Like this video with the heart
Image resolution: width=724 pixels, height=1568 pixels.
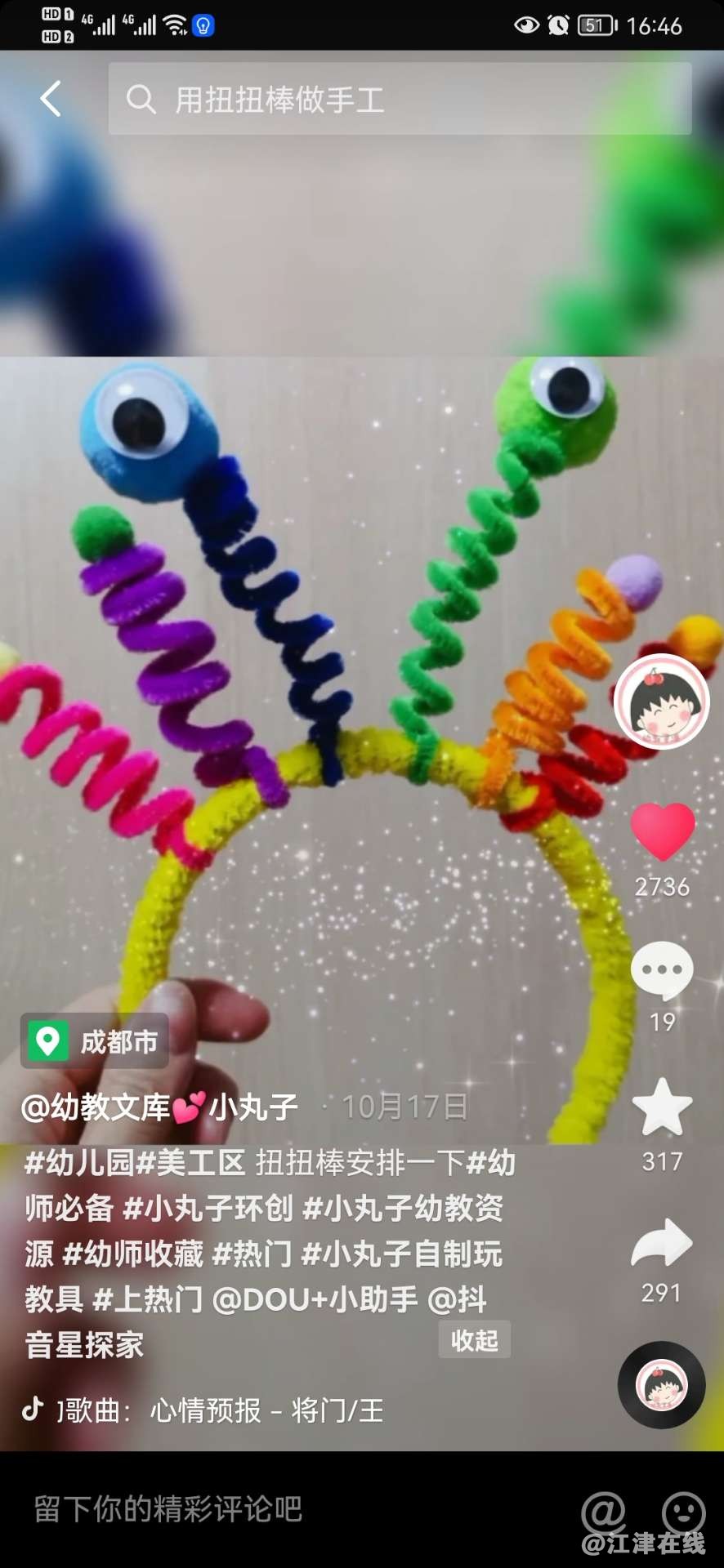point(662,831)
